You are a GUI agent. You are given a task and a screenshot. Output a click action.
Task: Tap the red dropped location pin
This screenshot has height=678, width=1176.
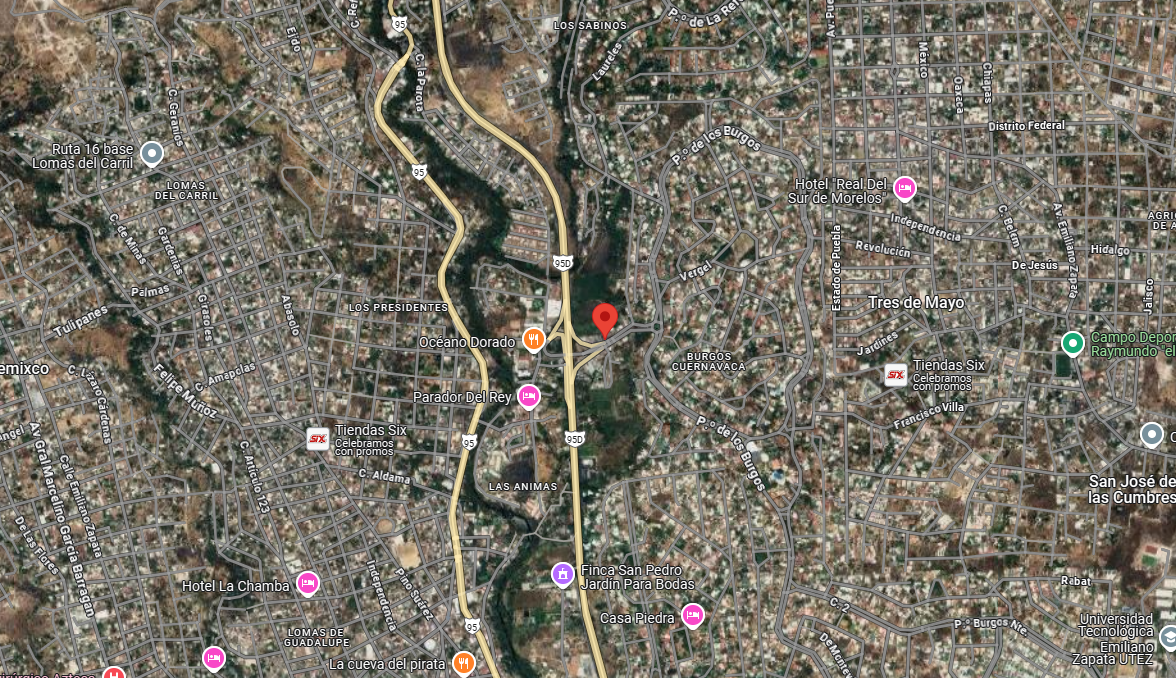point(604,320)
